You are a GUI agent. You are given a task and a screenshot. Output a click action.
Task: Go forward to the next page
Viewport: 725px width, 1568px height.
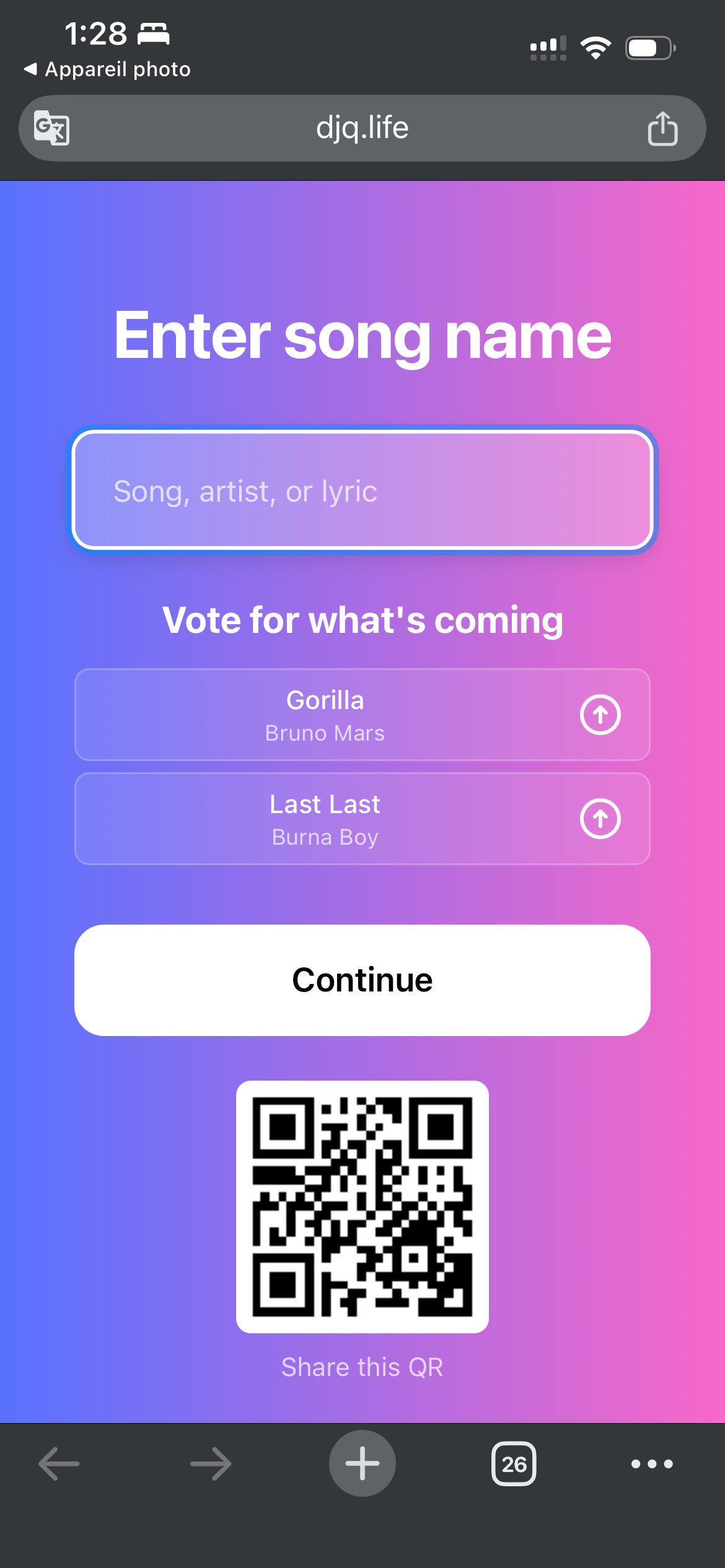pyautogui.click(x=211, y=1464)
